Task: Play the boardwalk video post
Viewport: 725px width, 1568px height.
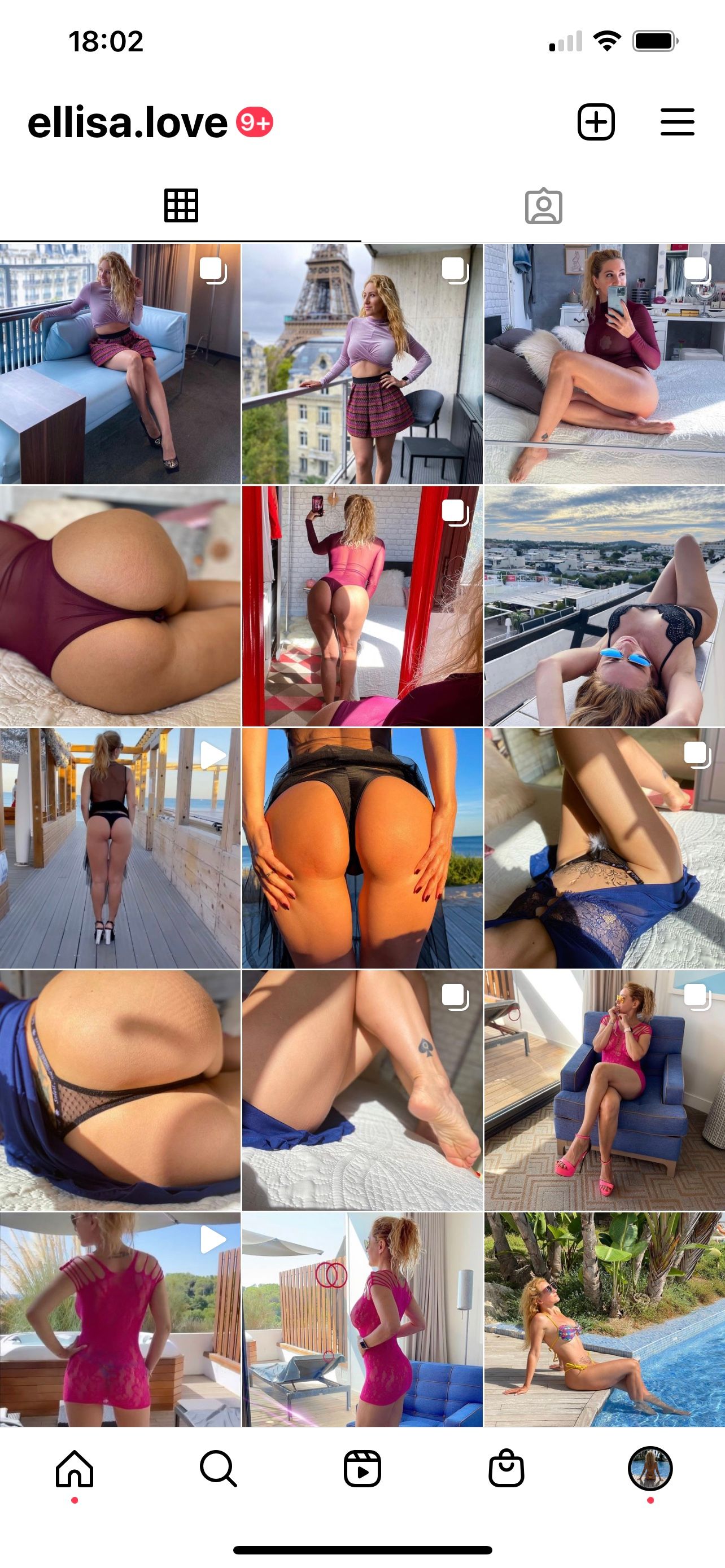Action: (120, 848)
